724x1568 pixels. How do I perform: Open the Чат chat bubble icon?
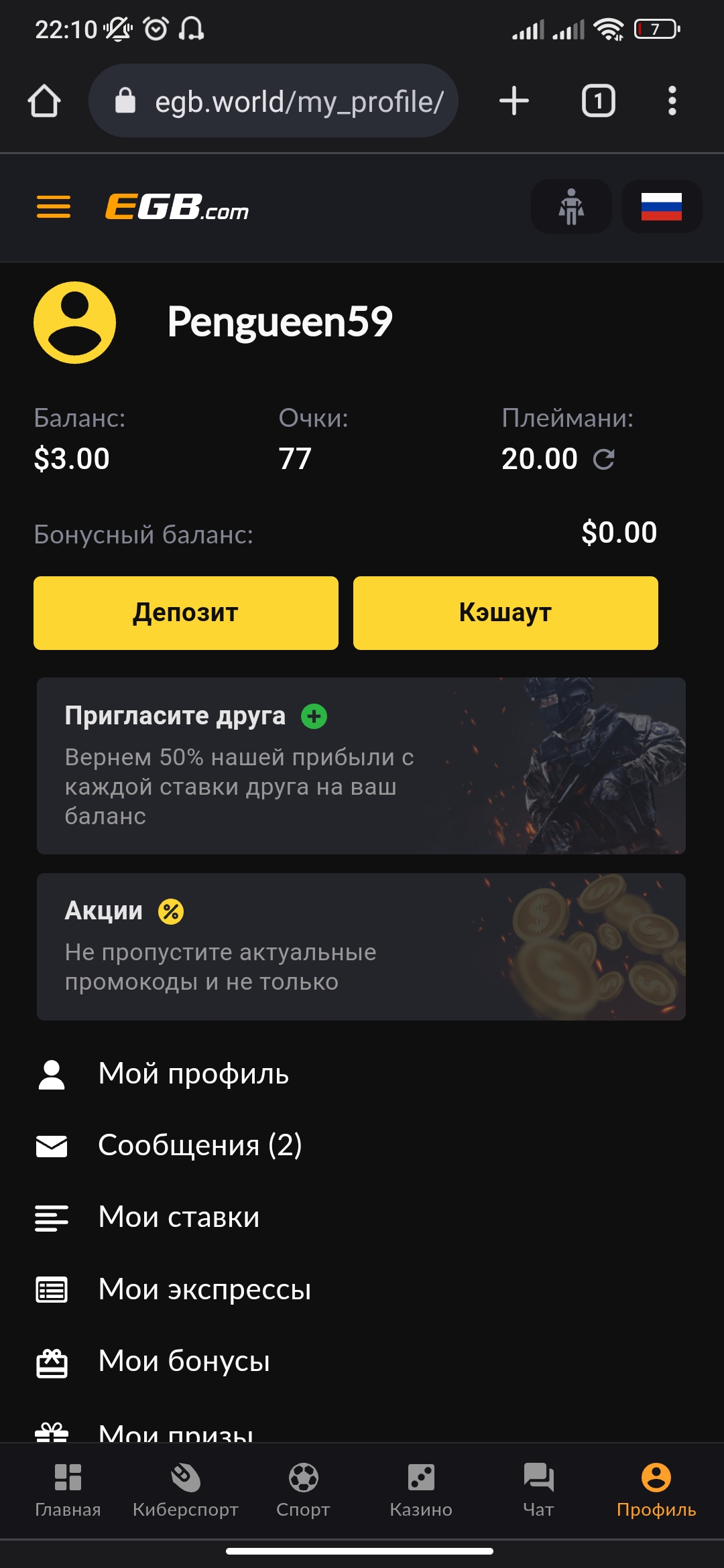point(538,1478)
